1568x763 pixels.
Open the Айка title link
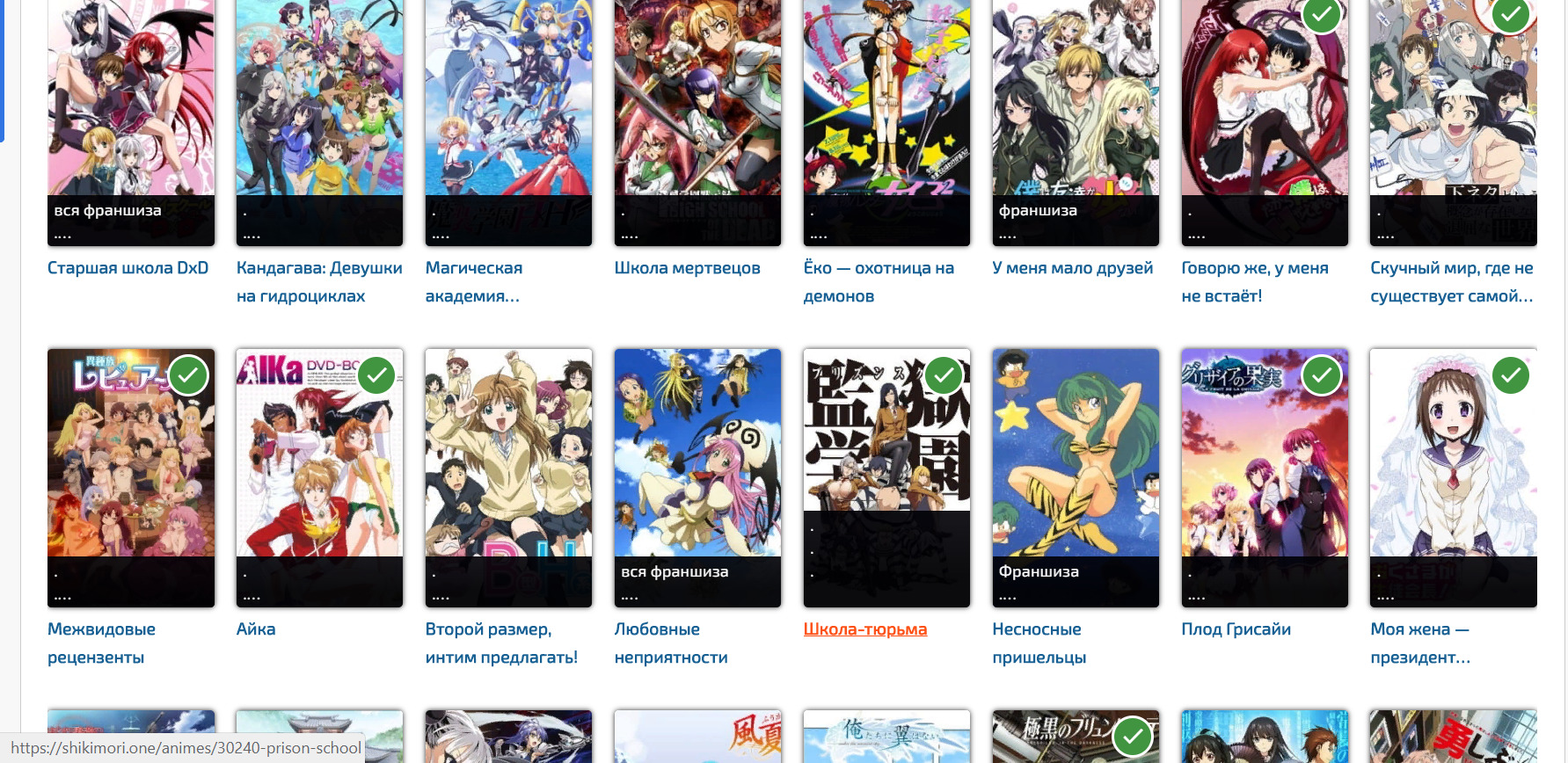click(256, 629)
